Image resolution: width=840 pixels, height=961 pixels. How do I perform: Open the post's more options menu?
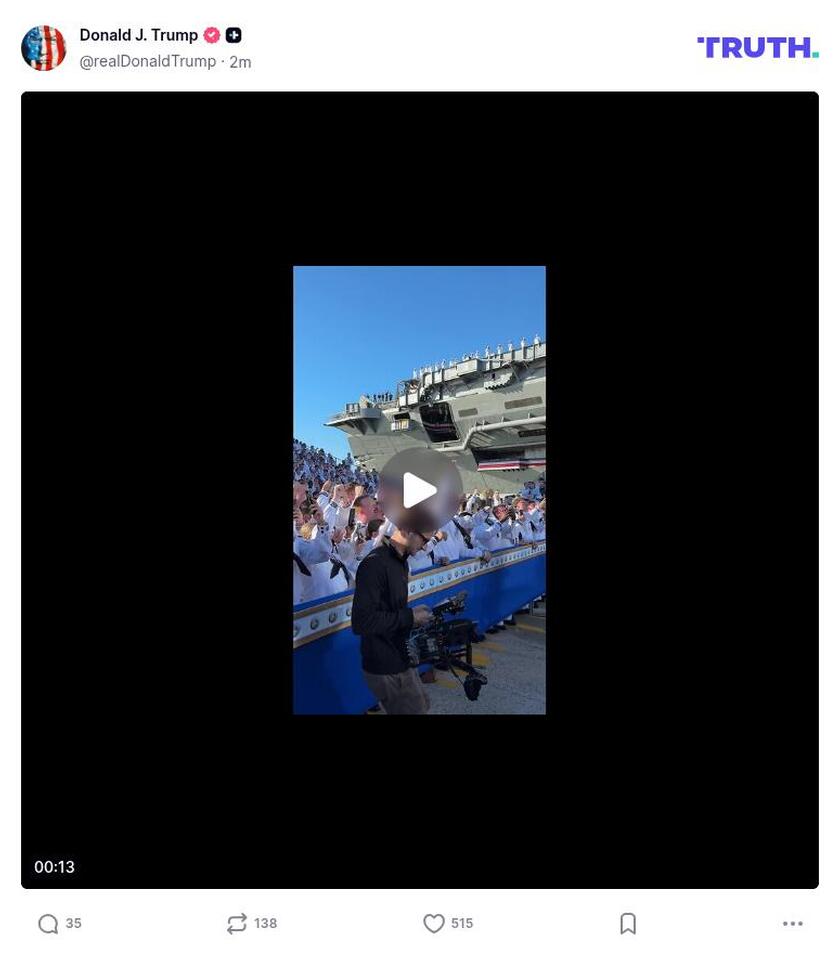point(793,924)
